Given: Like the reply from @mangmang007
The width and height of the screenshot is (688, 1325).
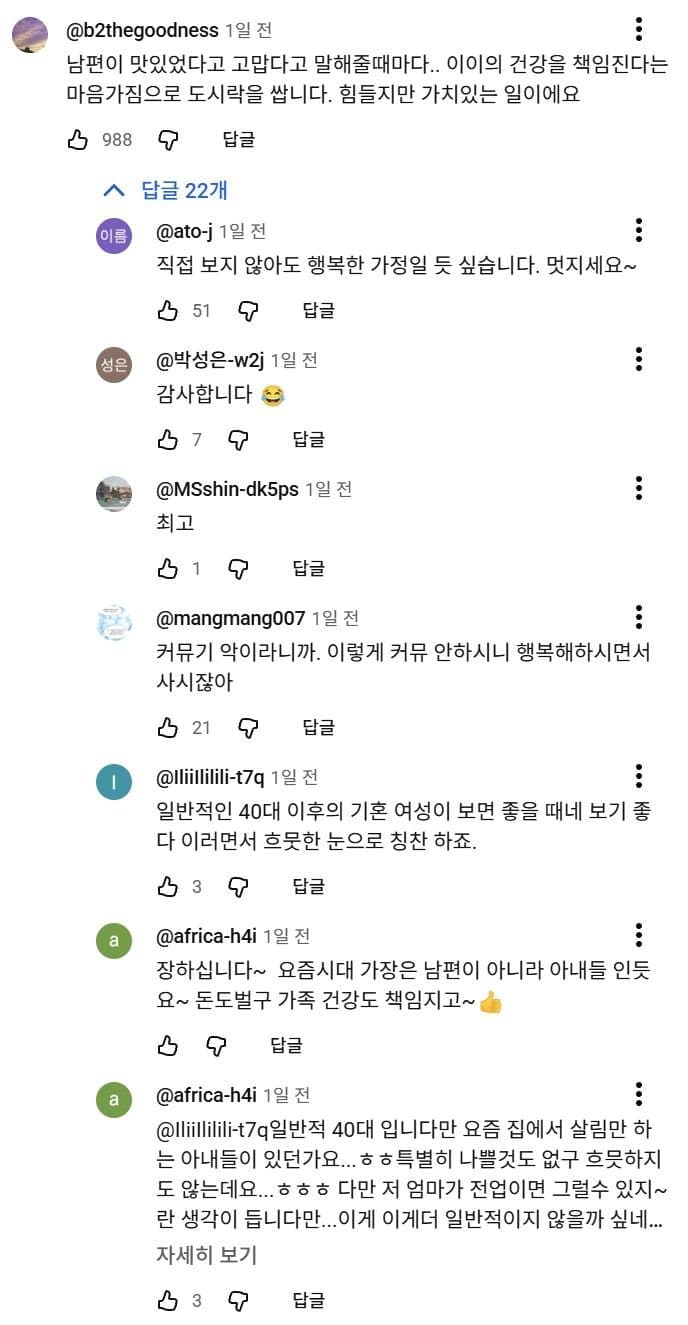Looking at the screenshot, I should click(168, 727).
